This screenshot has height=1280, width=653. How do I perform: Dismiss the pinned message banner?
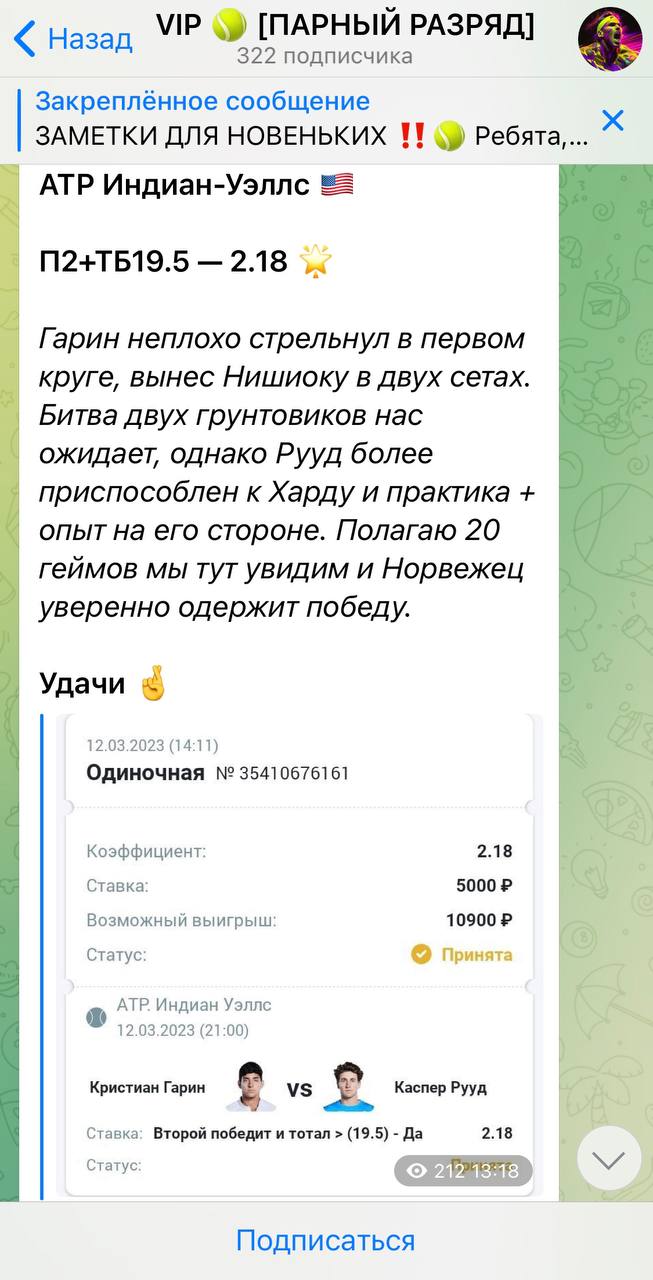coord(612,121)
